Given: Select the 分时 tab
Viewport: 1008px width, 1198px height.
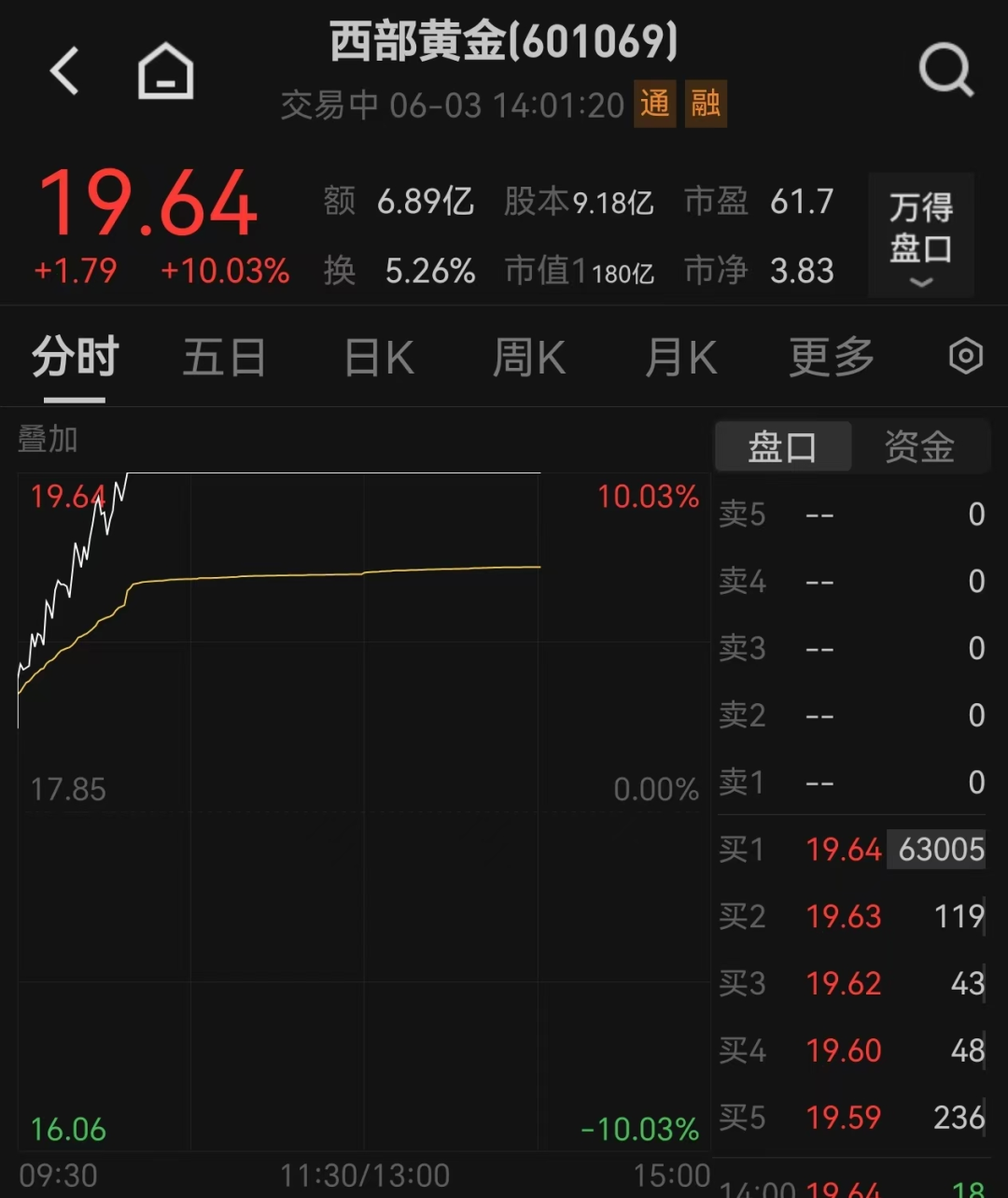Looking at the screenshot, I should tap(75, 358).
